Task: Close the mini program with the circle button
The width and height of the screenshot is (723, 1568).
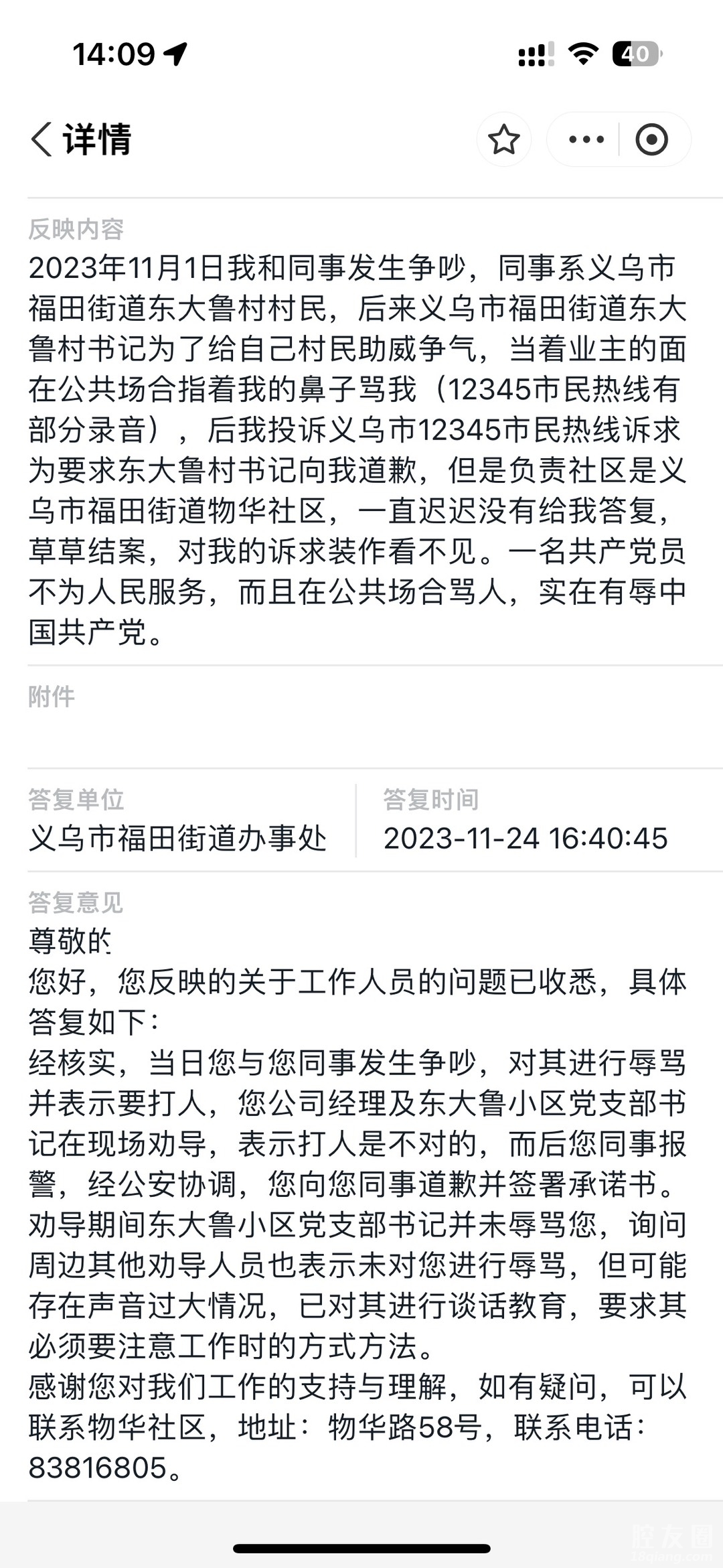Action: point(651,139)
